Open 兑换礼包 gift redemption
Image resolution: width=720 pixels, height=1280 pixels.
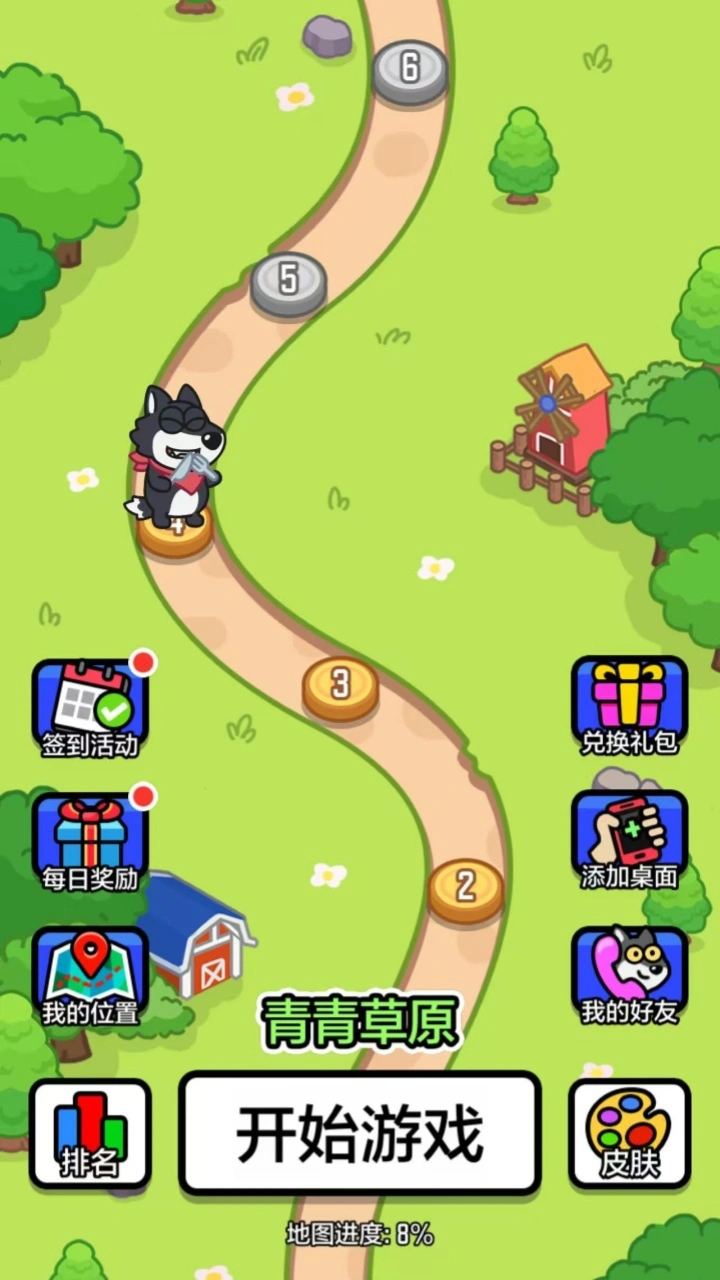pyautogui.click(x=630, y=706)
